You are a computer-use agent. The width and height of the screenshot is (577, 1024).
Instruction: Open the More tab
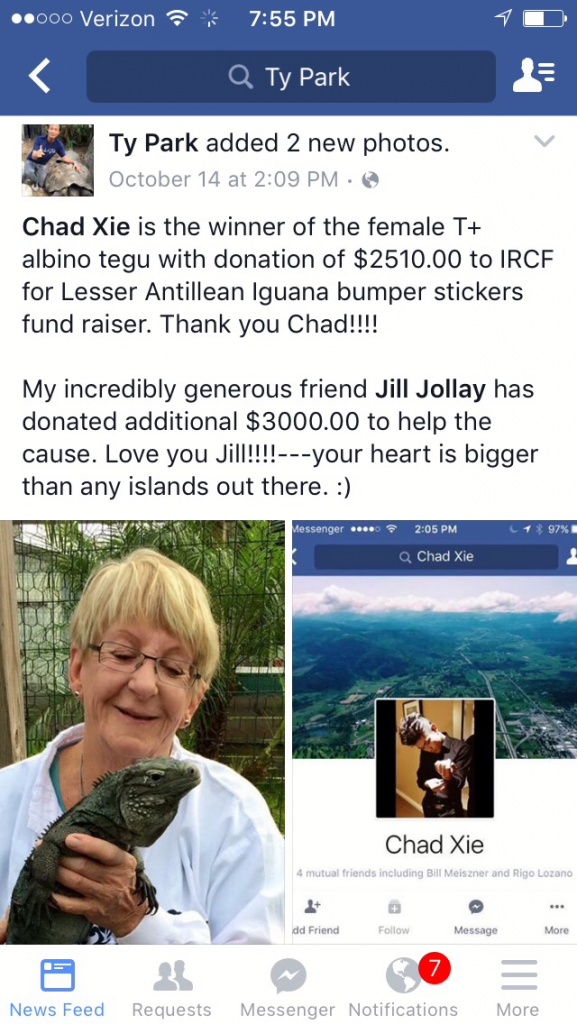518,987
